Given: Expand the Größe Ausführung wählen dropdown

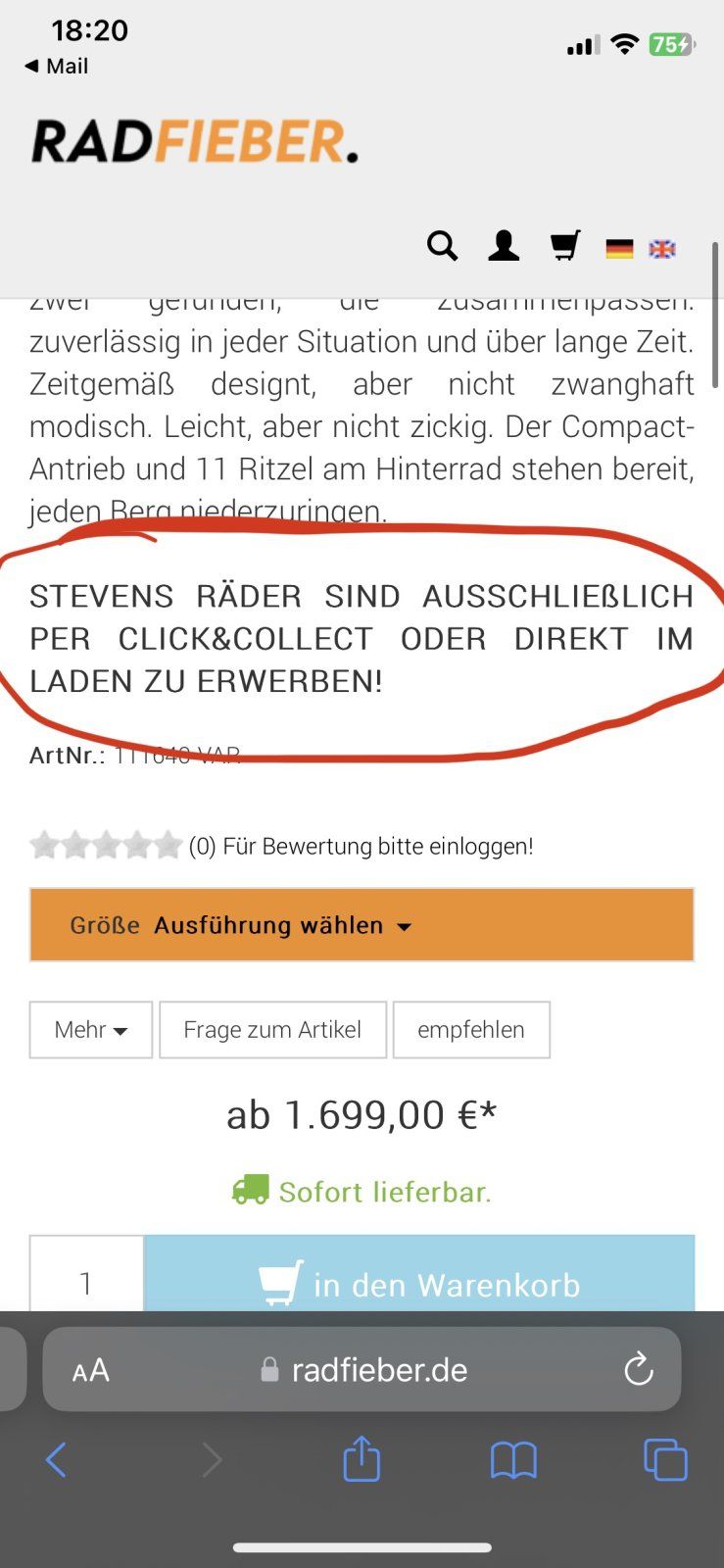Looking at the screenshot, I should (x=362, y=925).
